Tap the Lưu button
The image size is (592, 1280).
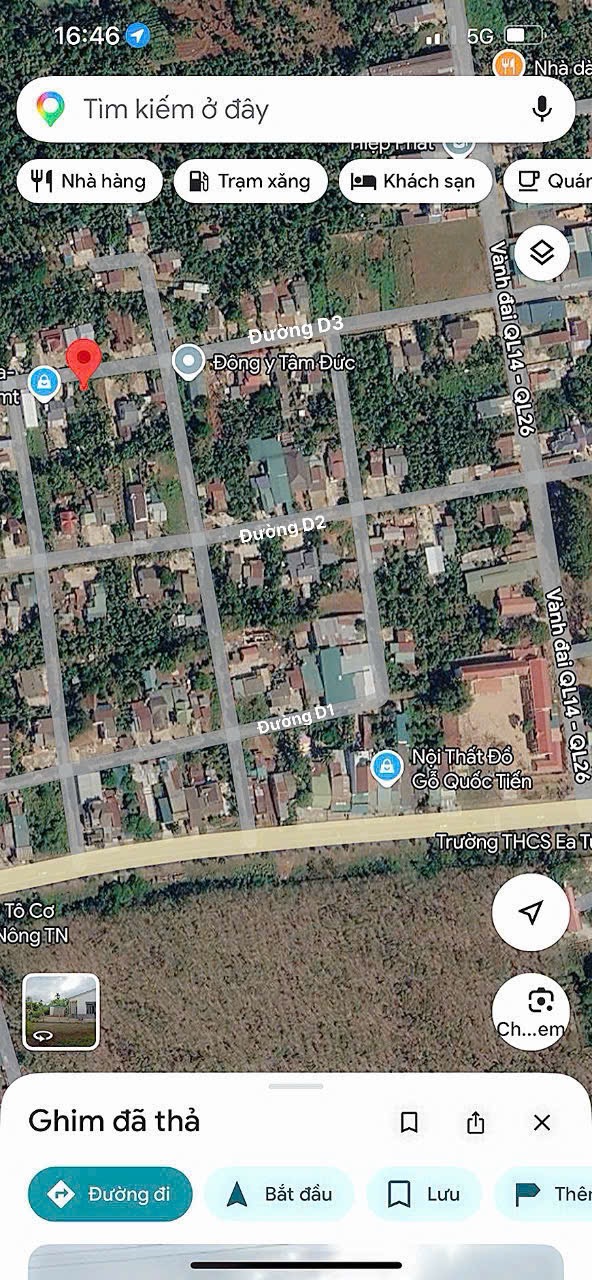pos(424,1194)
